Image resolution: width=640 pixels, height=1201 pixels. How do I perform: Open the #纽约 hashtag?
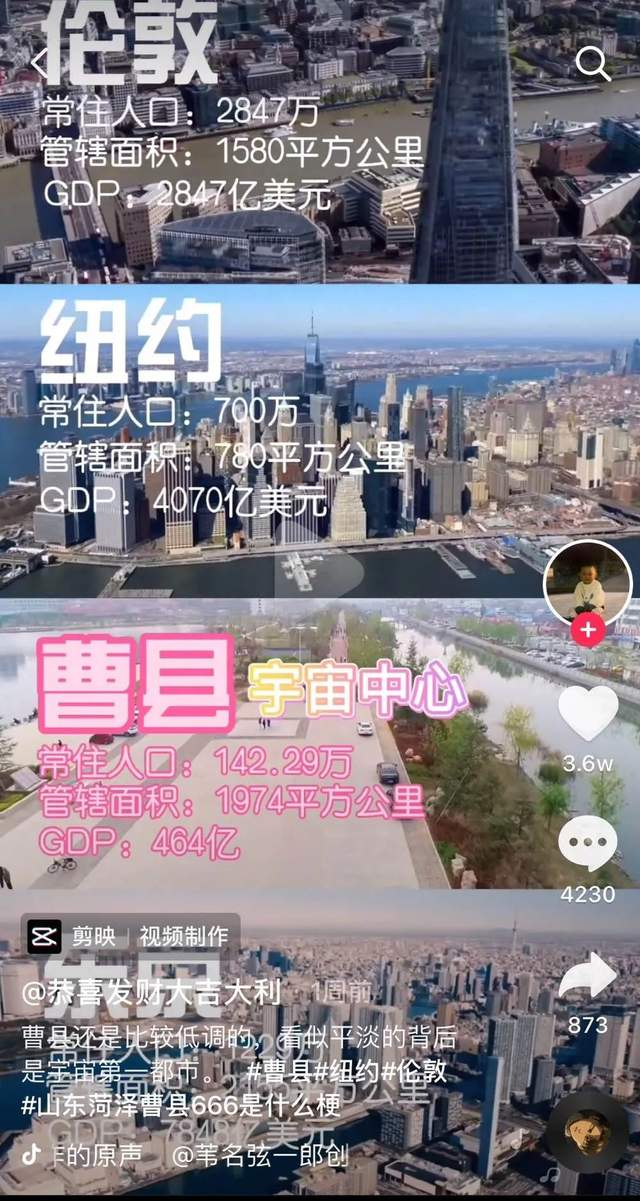coord(347,1073)
